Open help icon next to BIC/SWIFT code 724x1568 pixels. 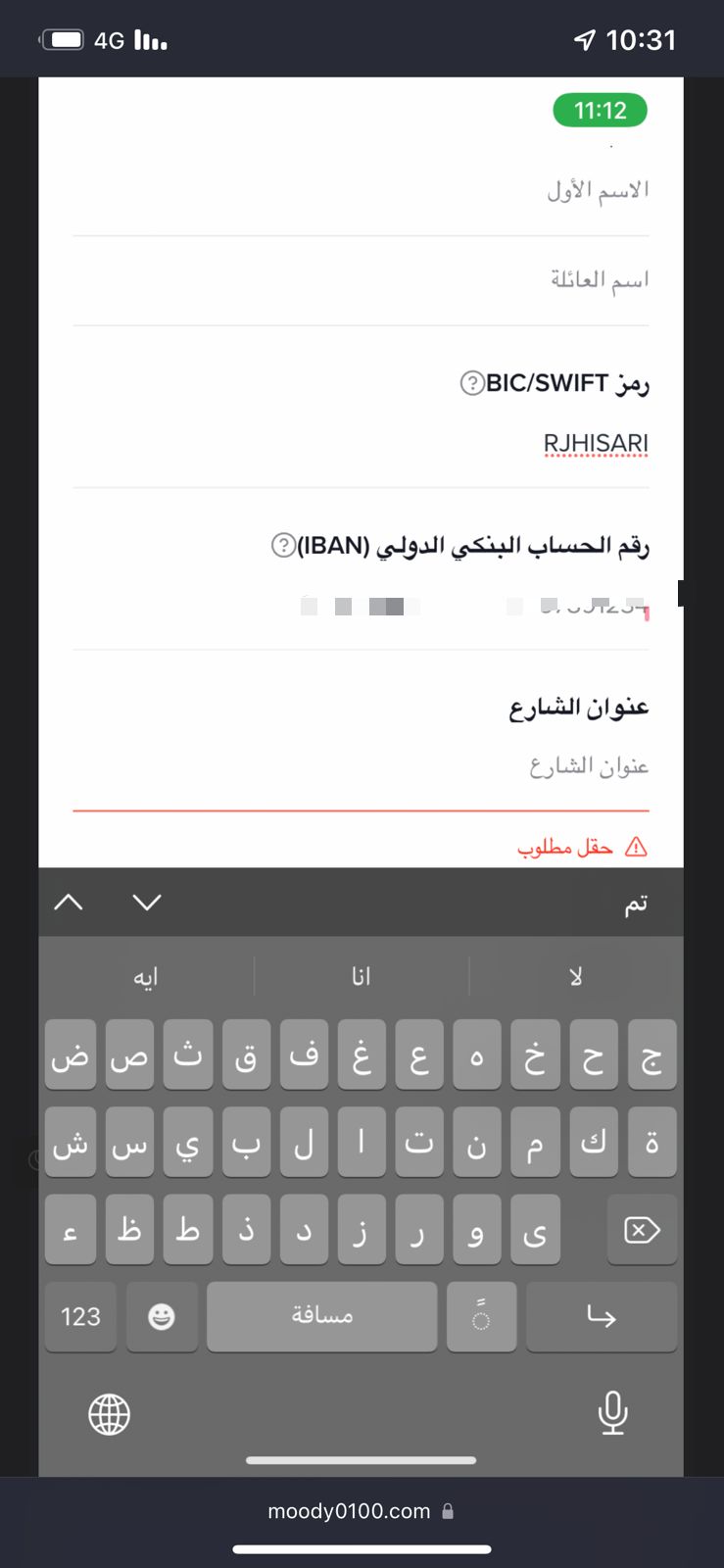point(471,383)
